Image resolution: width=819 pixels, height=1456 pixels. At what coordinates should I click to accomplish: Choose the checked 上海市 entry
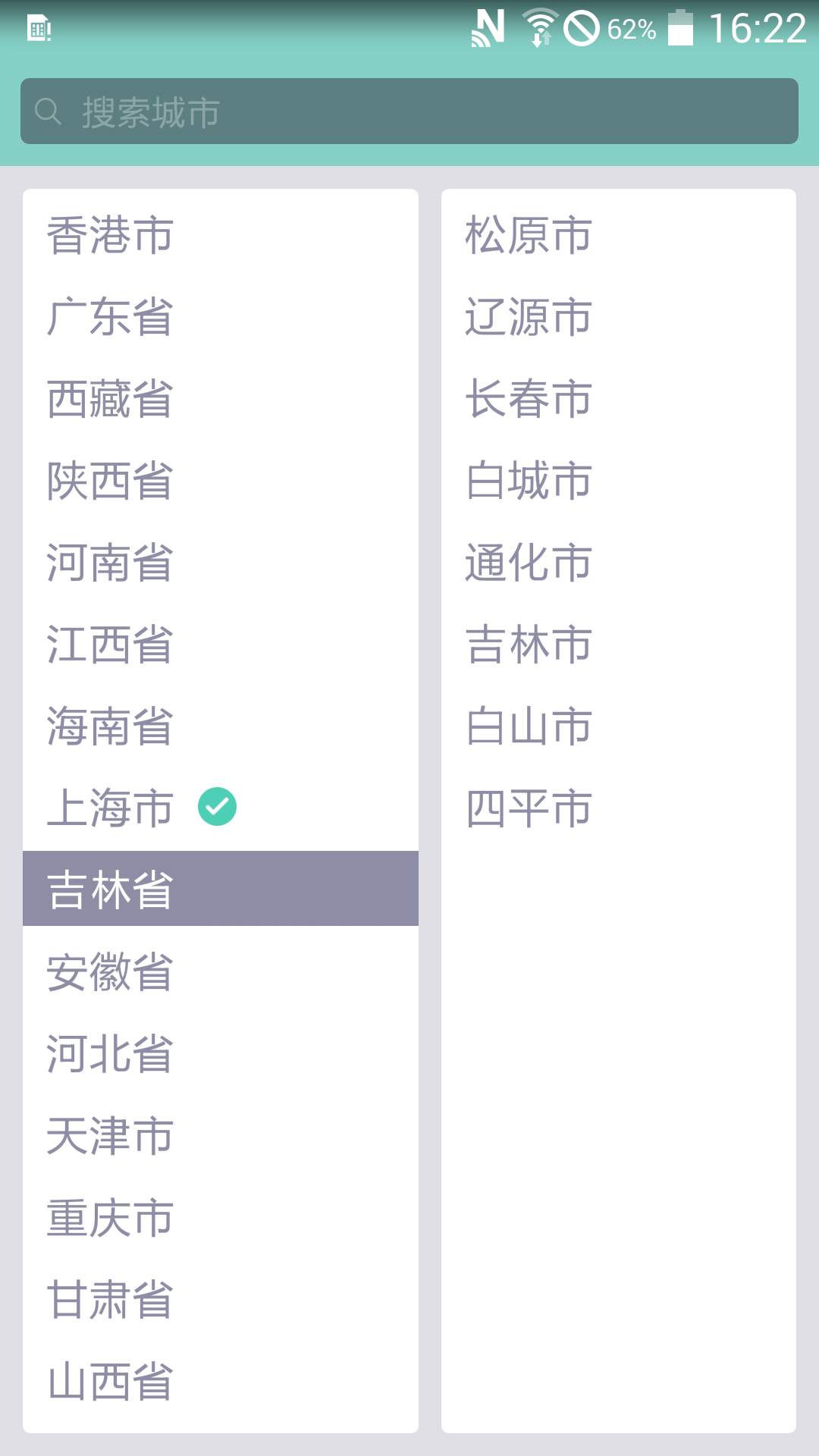[221, 808]
